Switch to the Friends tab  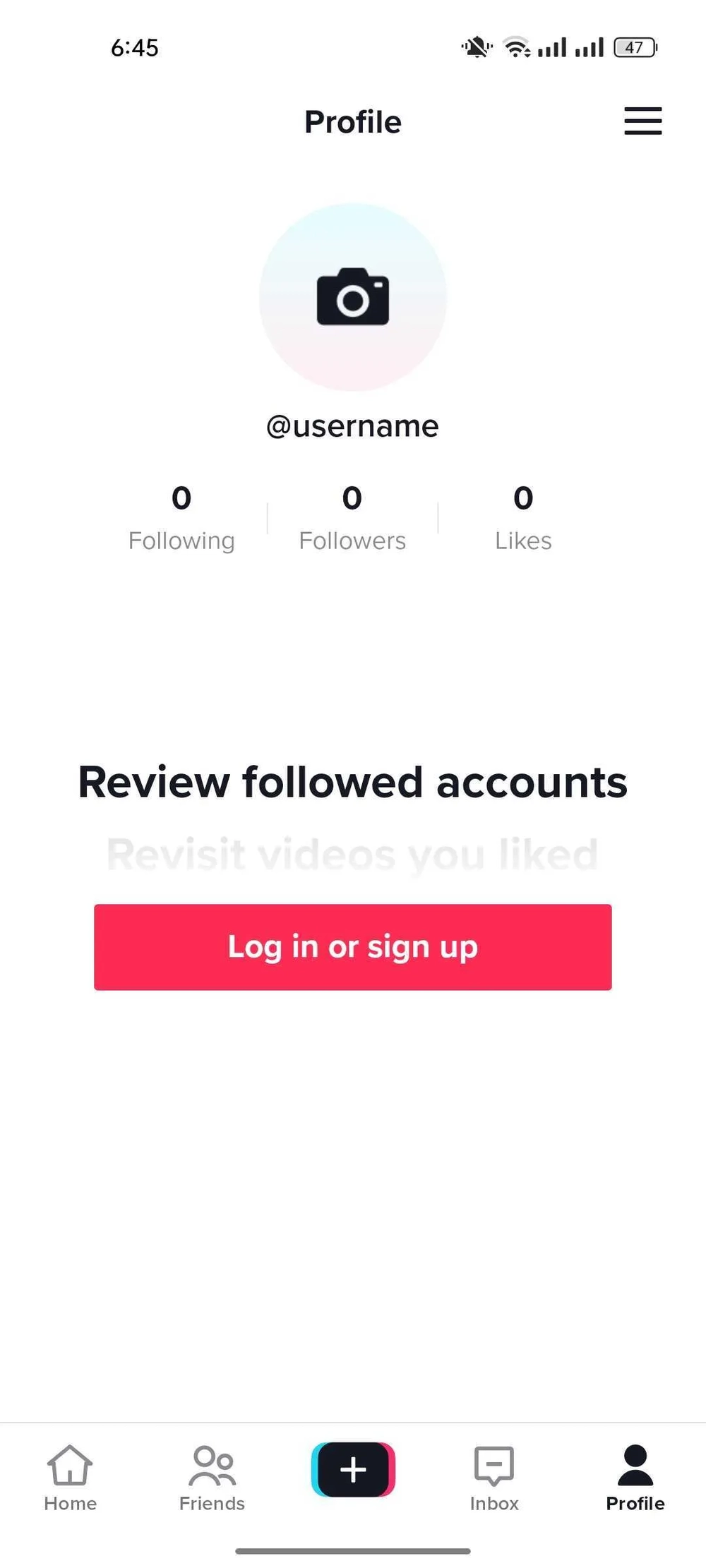tap(212, 1476)
